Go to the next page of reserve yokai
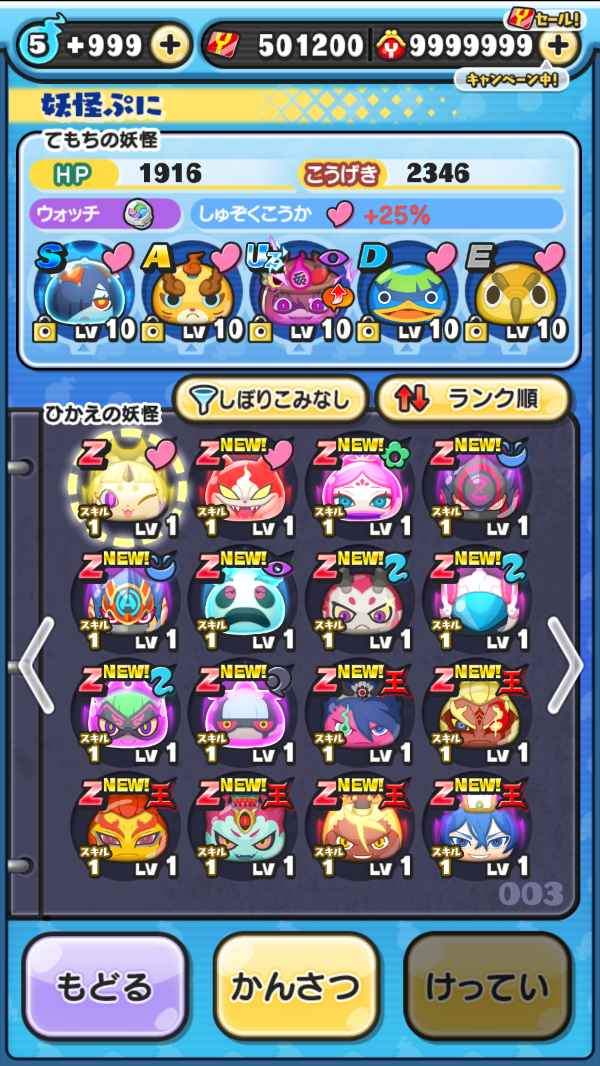 (565, 665)
